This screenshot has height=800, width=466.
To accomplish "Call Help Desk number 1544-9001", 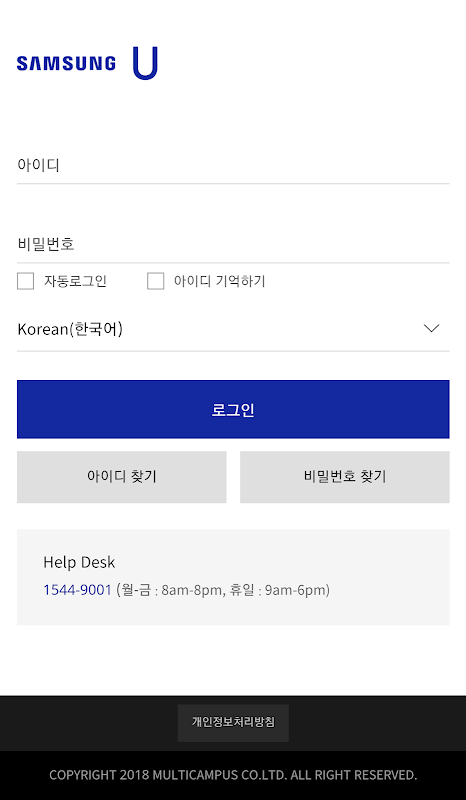I will tap(77, 590).
